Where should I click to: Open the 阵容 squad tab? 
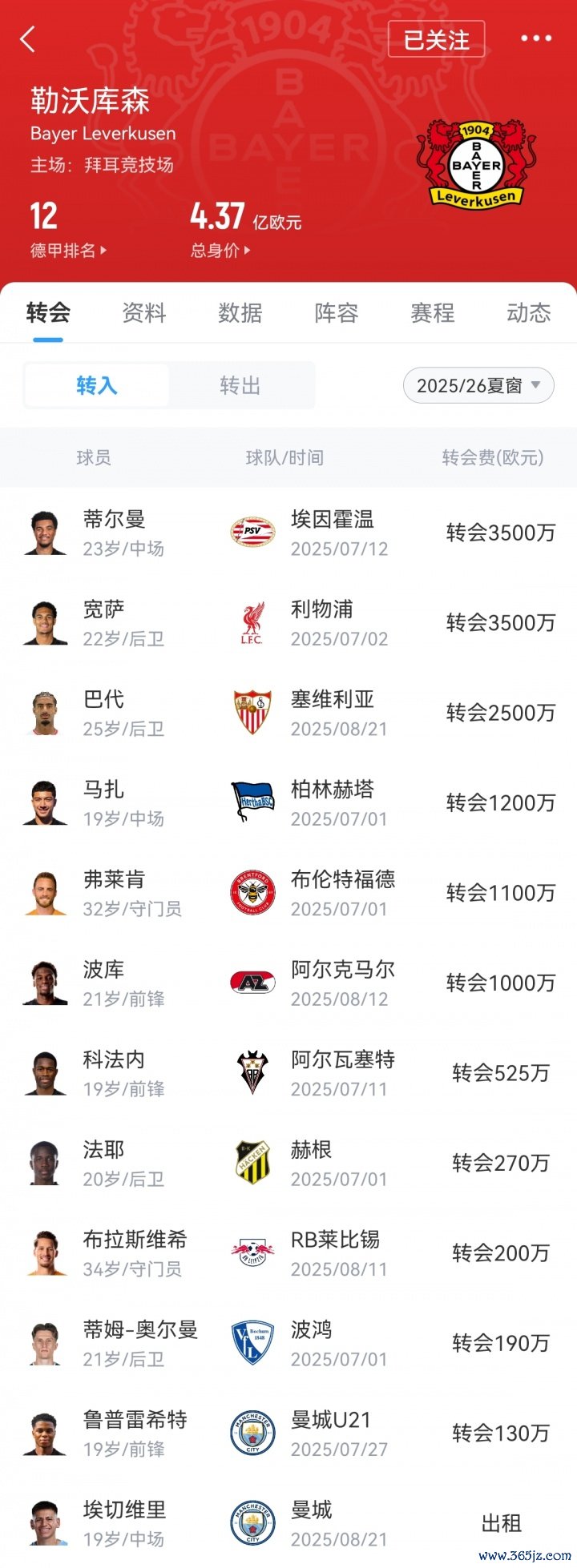point(337,313)
